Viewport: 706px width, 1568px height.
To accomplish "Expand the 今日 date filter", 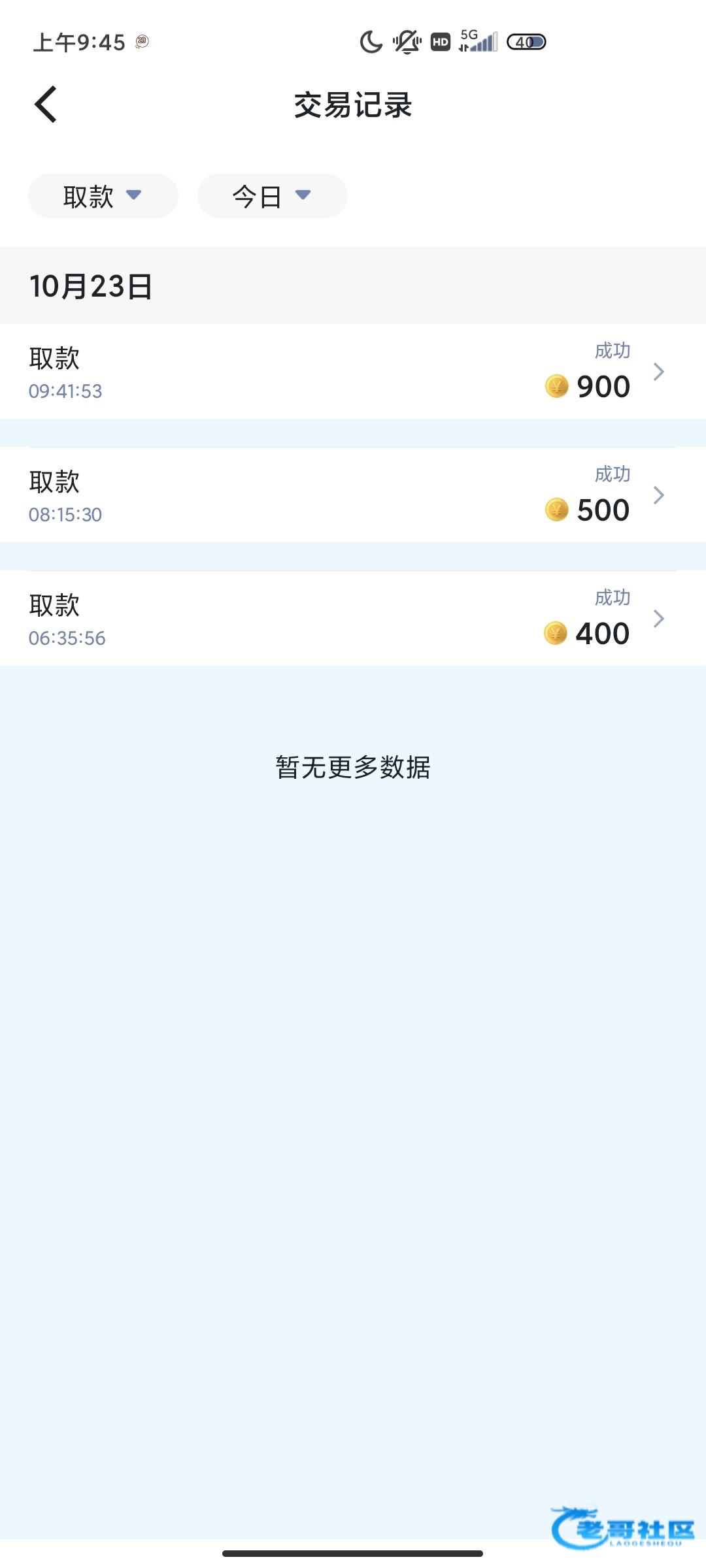I will pyautogui.click(x=272, y=196).
